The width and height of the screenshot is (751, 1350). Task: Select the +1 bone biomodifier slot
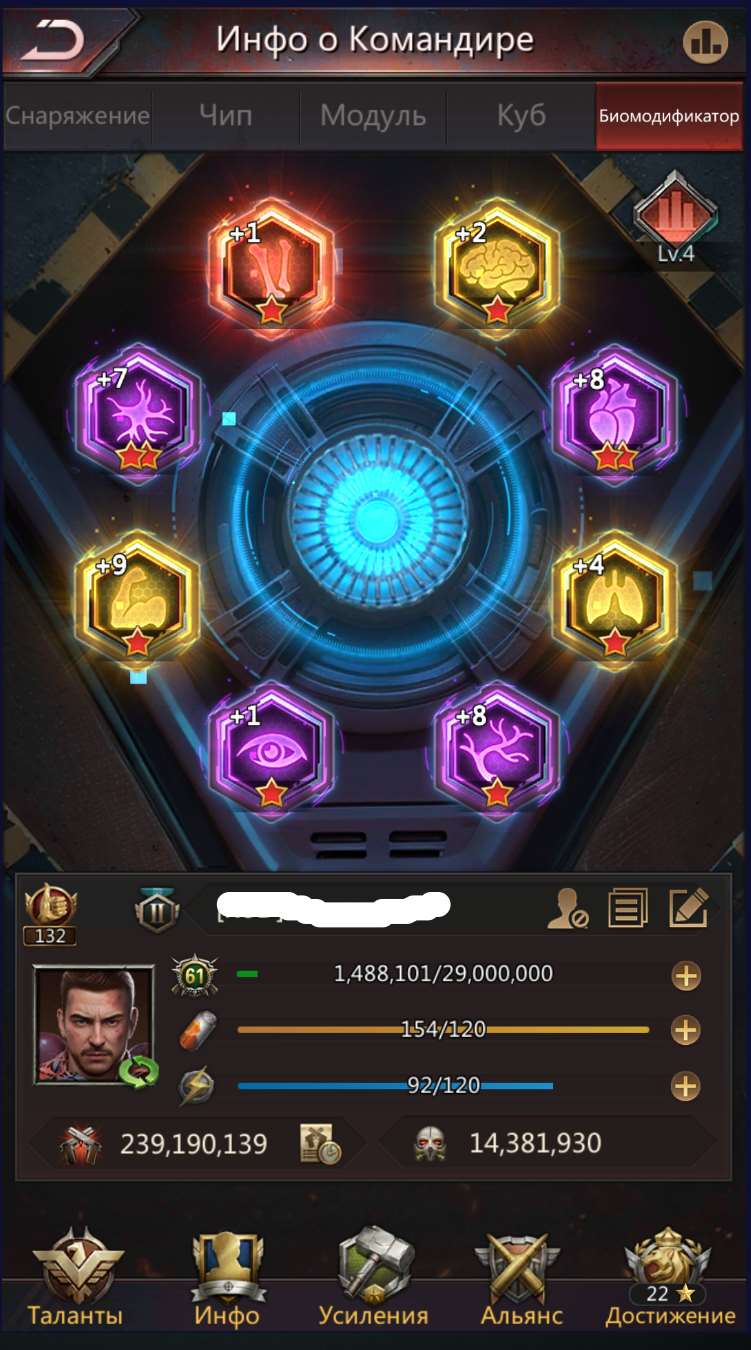point(271,268)
